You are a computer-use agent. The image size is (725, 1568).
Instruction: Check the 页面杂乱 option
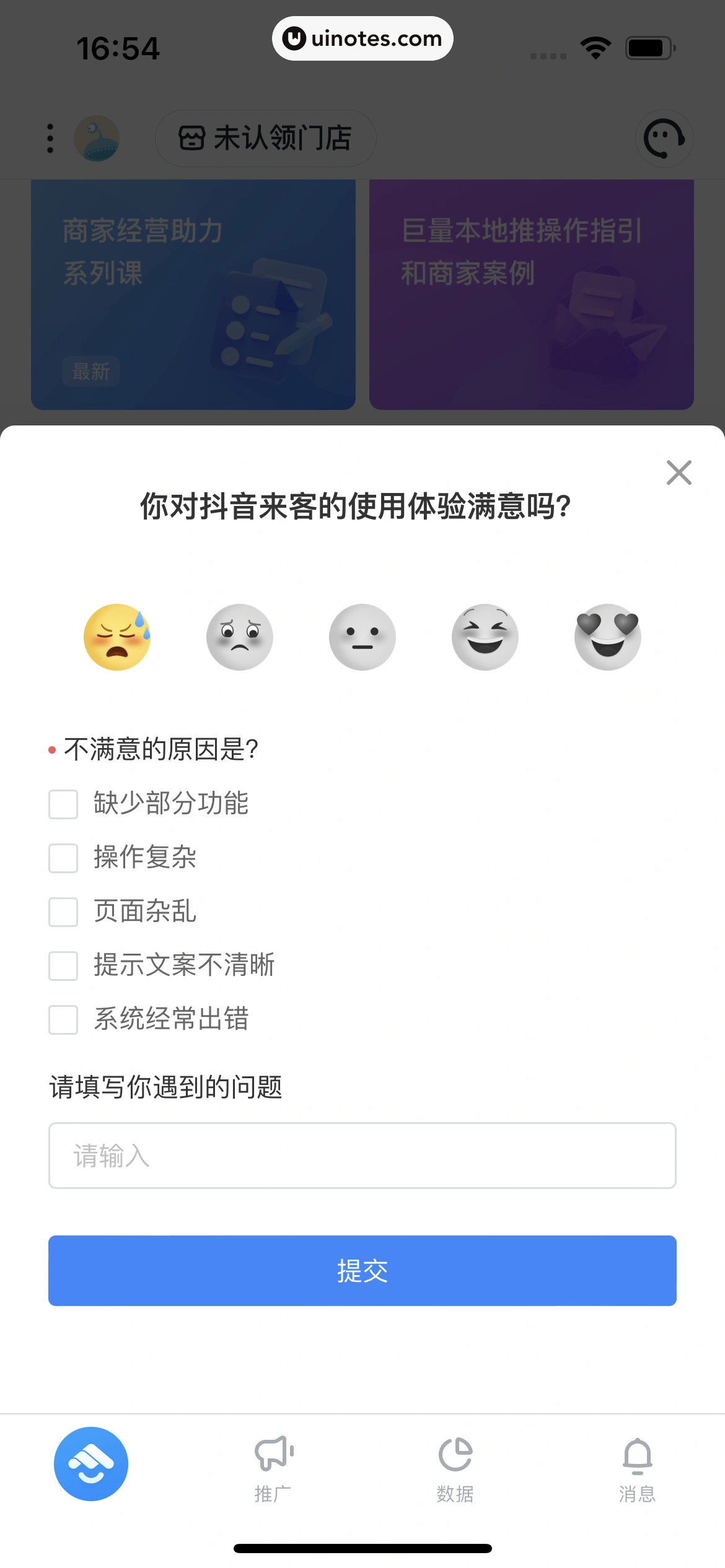pyautogui.click(x=63, y=912)
